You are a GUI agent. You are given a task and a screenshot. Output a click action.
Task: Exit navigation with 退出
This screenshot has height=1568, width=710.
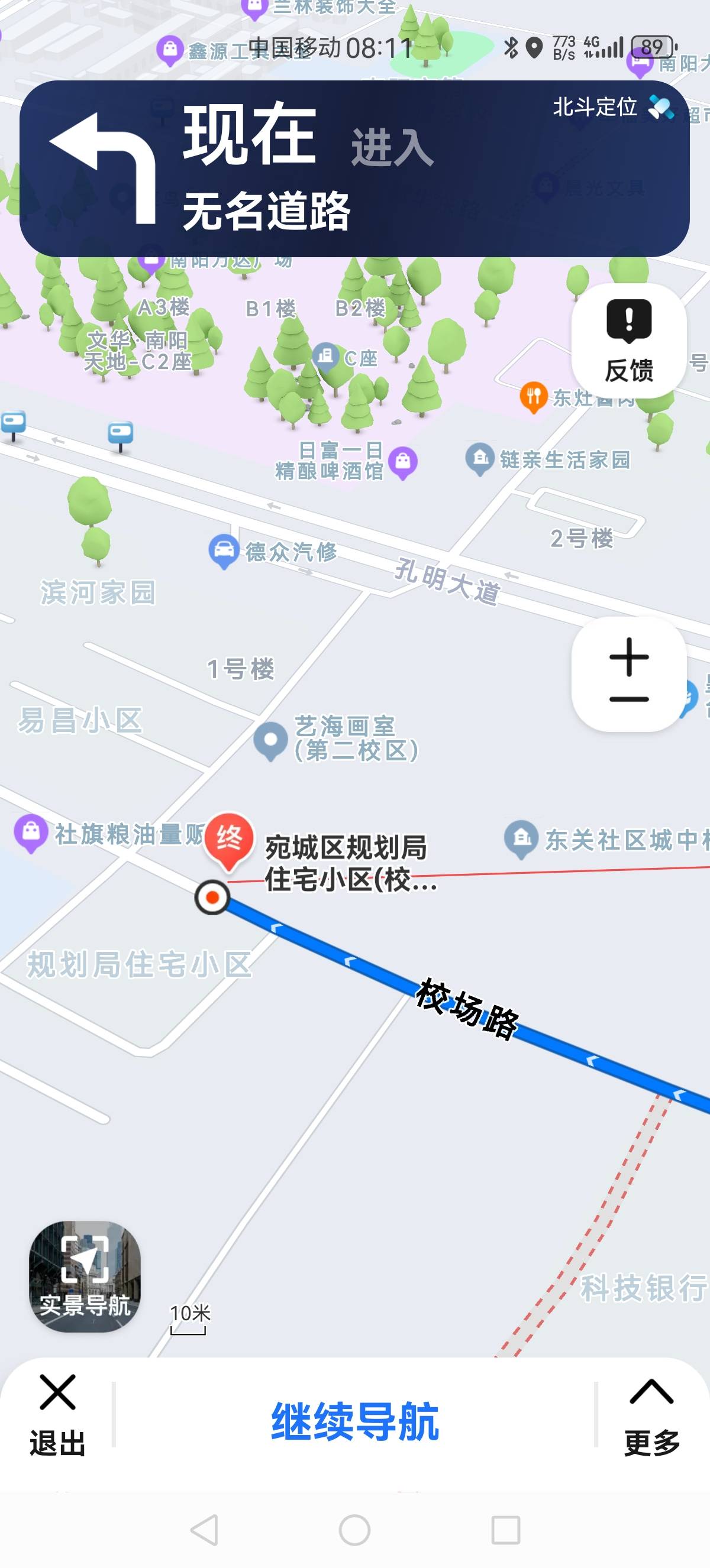tap(57, 1417)
